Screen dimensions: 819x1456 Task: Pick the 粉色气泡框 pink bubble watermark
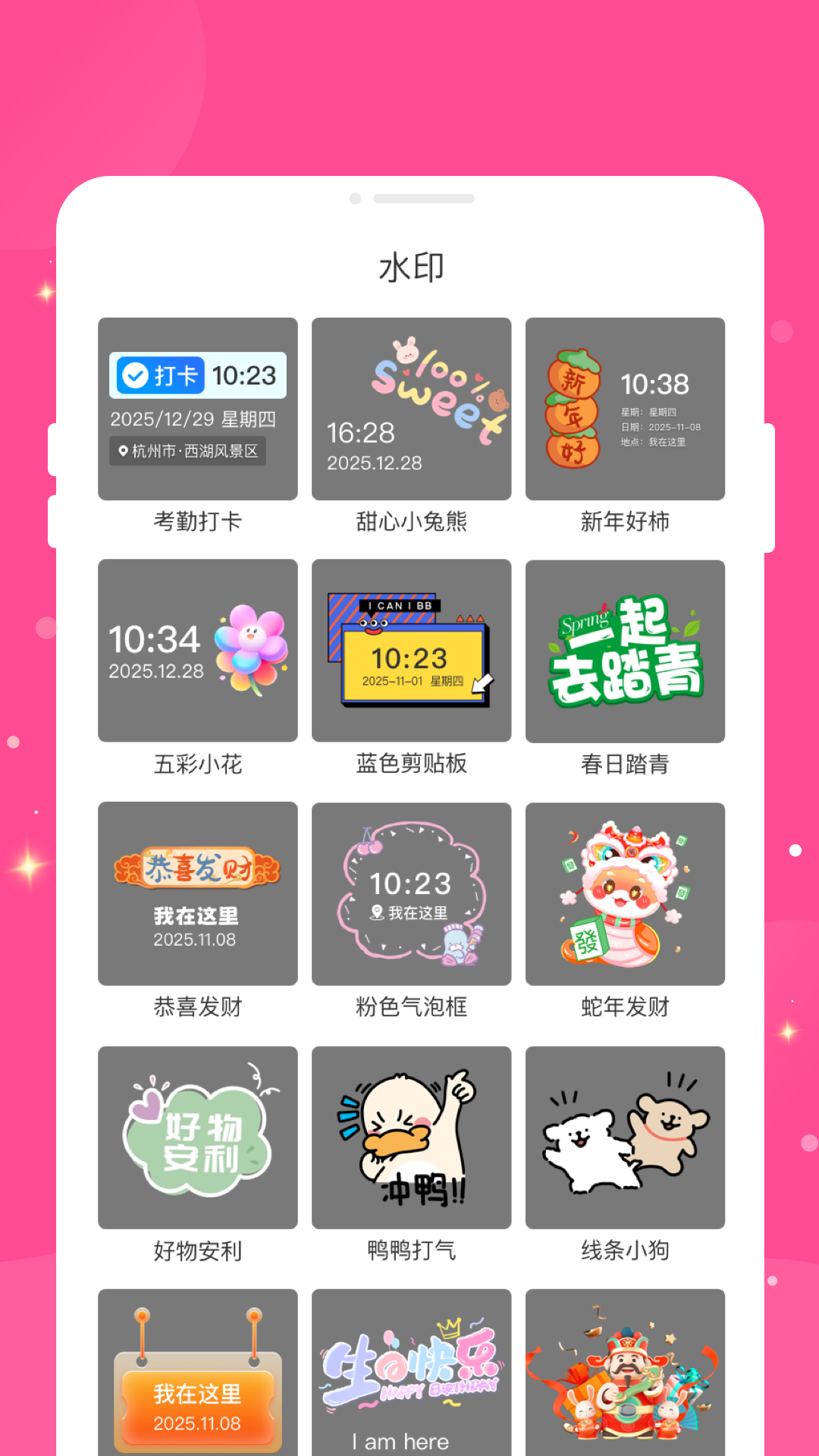coord(411,893)
